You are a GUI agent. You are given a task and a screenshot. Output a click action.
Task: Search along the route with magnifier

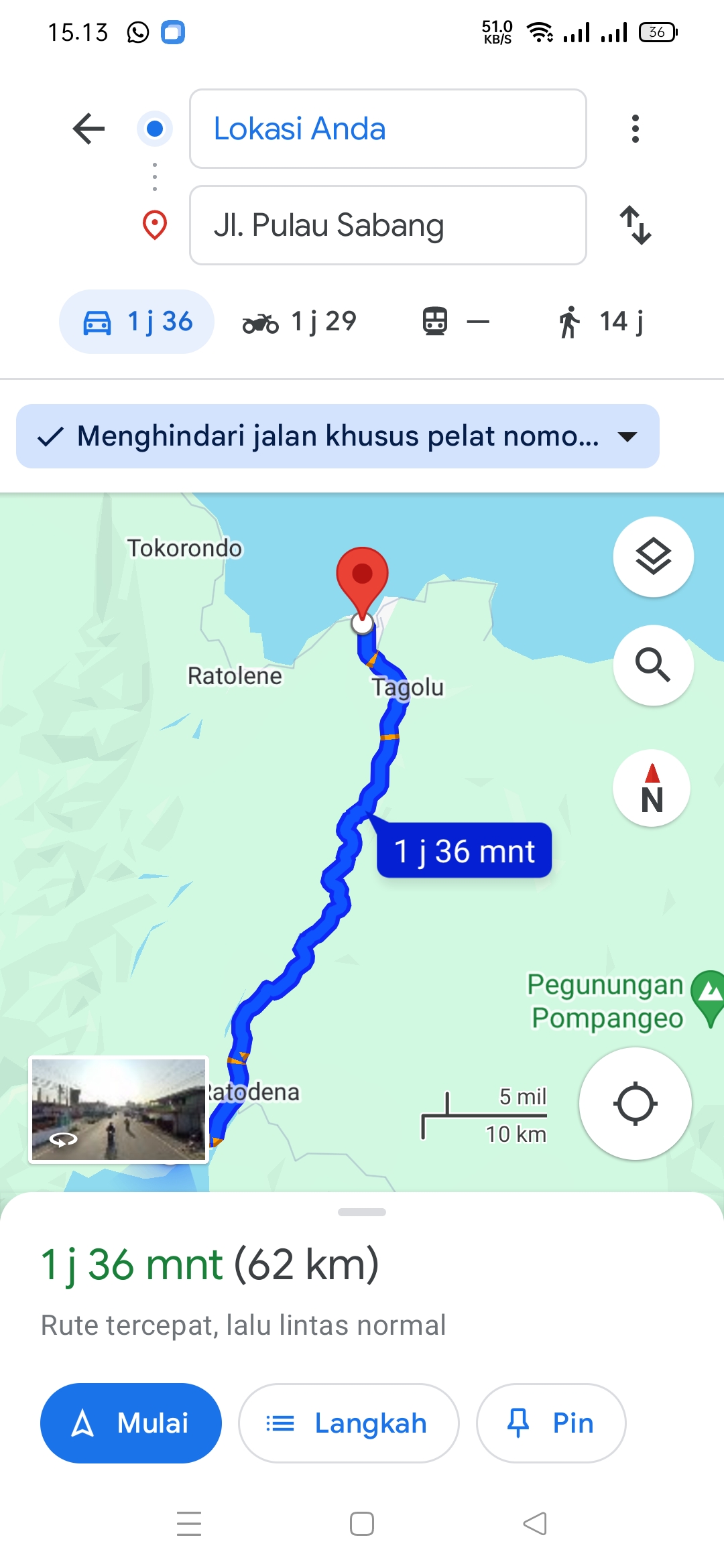(x=653, y=665)
